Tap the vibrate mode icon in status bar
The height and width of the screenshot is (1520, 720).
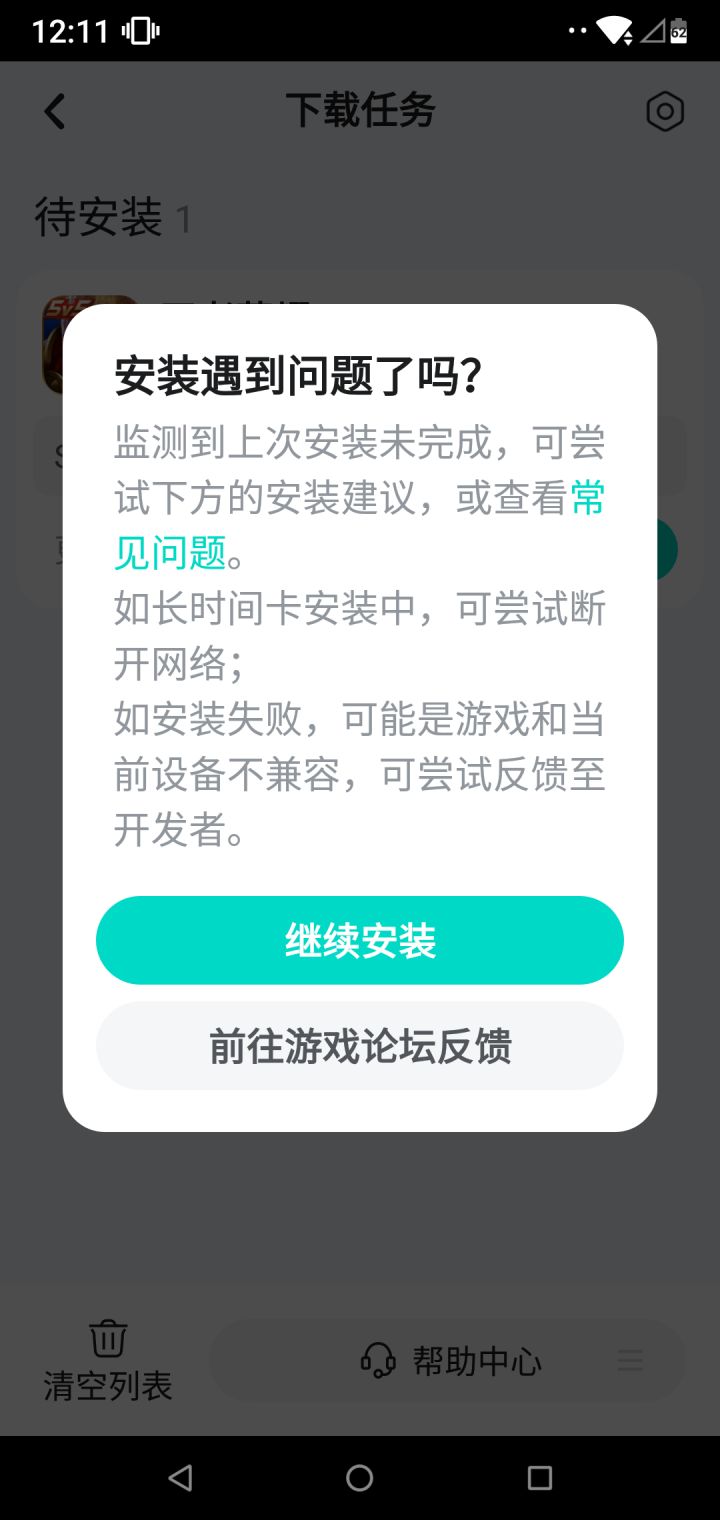tap(140, 30)
